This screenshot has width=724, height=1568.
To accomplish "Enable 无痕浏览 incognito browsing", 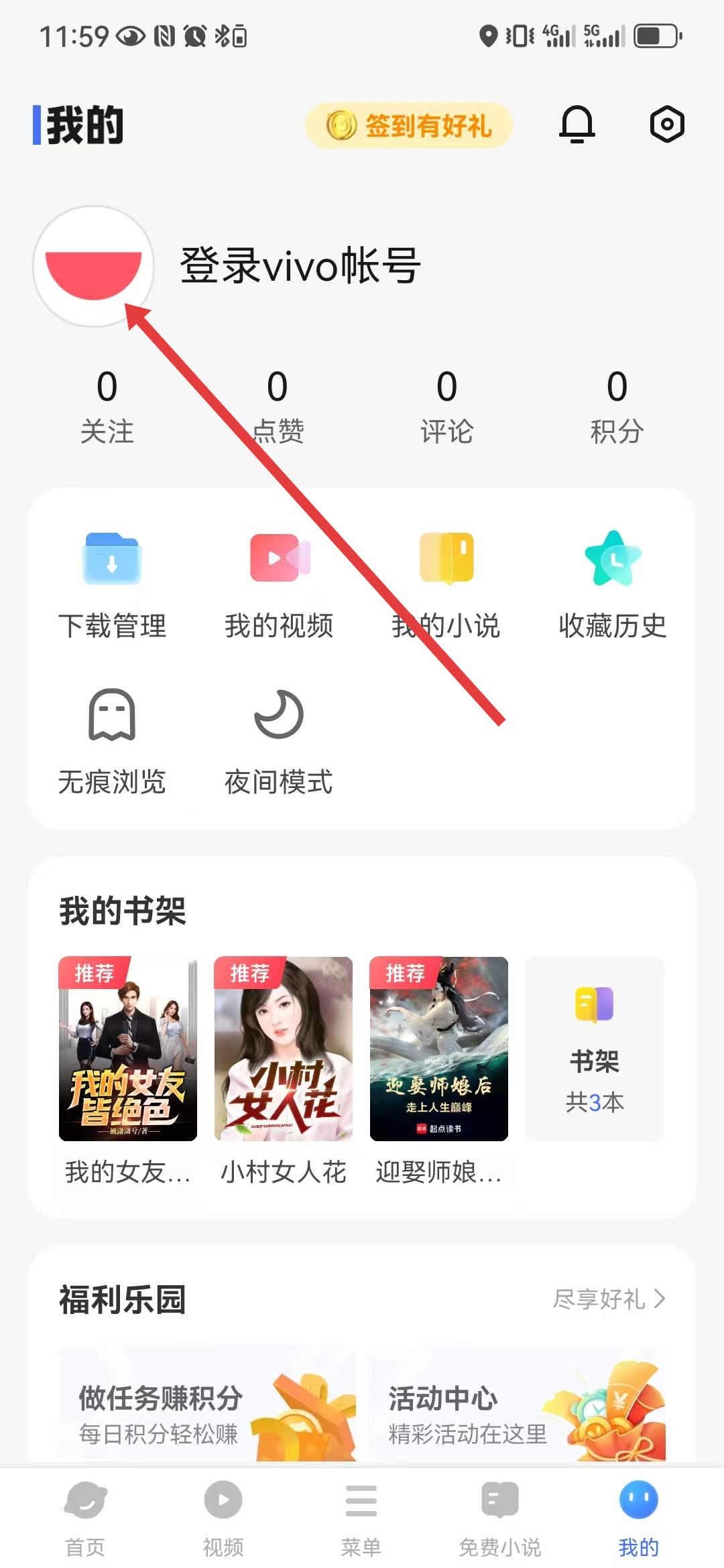I will (x=112, y=740).
